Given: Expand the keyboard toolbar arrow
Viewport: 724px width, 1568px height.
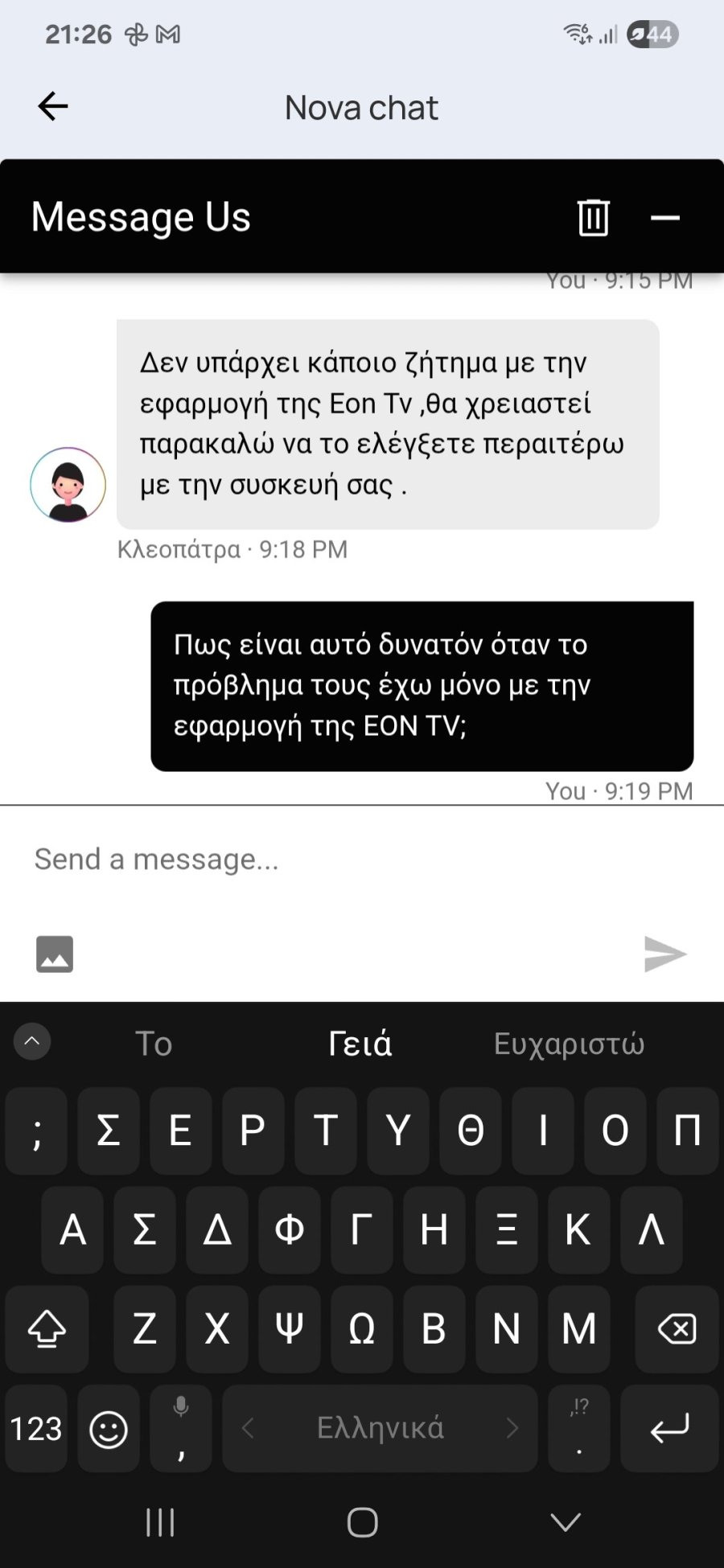Looking at the screenshot, I should pos(32,1041).
